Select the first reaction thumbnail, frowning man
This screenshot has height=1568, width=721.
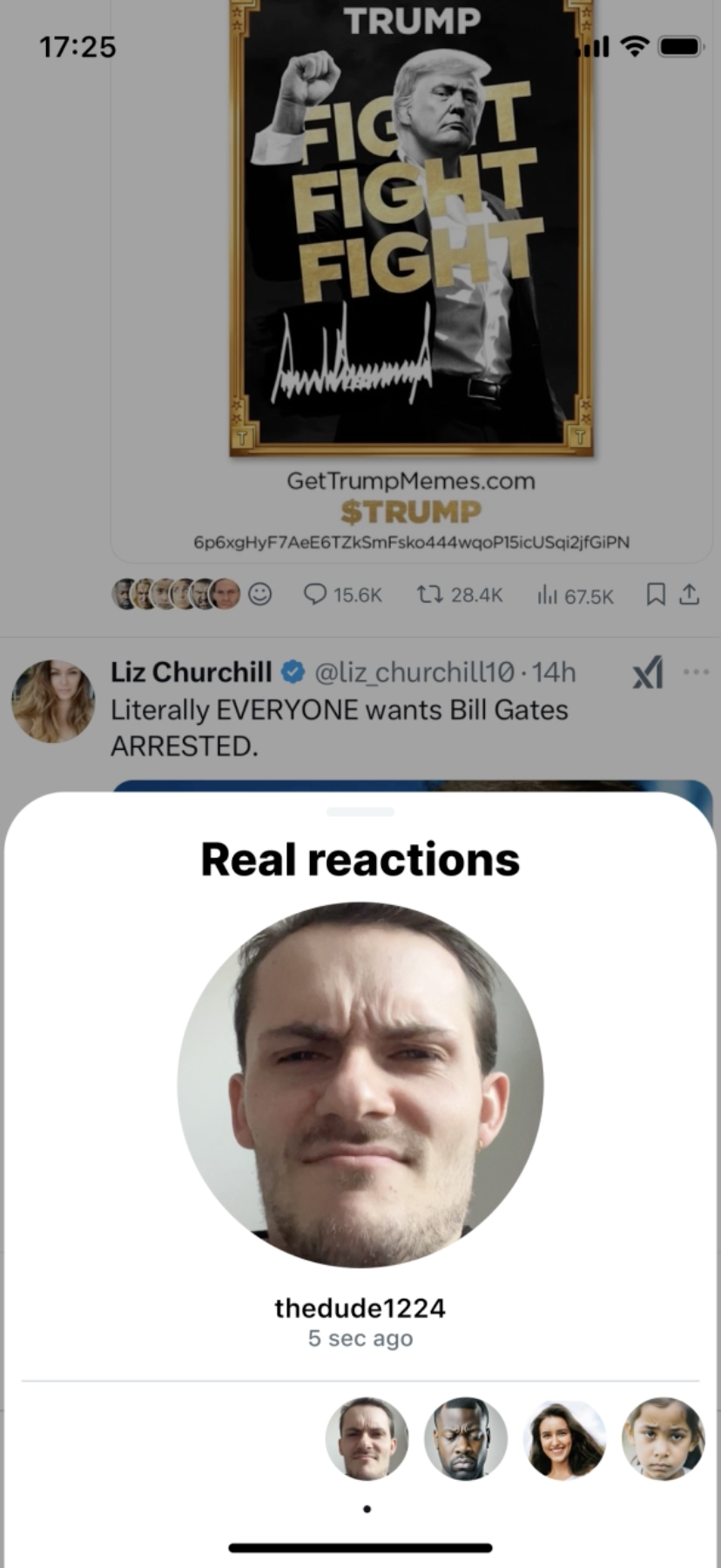click(367, 1439)
